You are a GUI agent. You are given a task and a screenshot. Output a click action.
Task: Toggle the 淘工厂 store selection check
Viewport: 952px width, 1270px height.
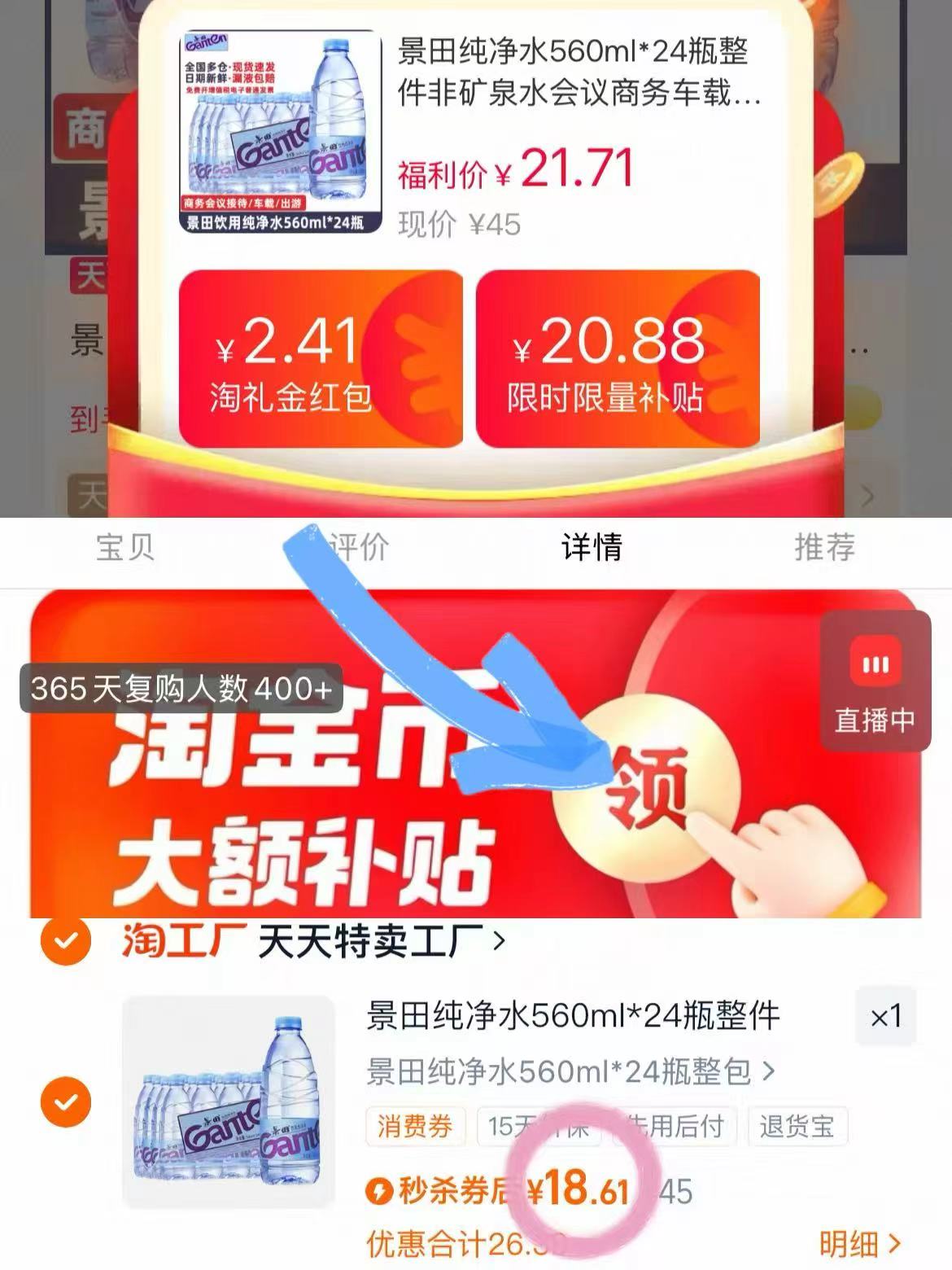point(67,939)
